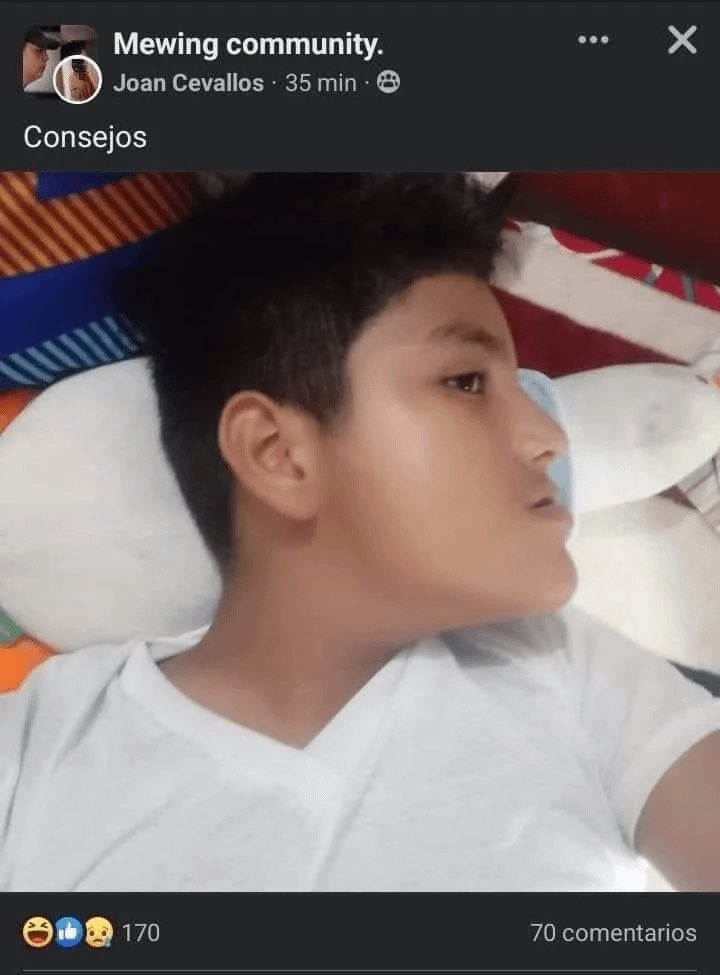Open the post photo in full view
Image resolution: width=720 pixels, height=975 pixels.
360,530
